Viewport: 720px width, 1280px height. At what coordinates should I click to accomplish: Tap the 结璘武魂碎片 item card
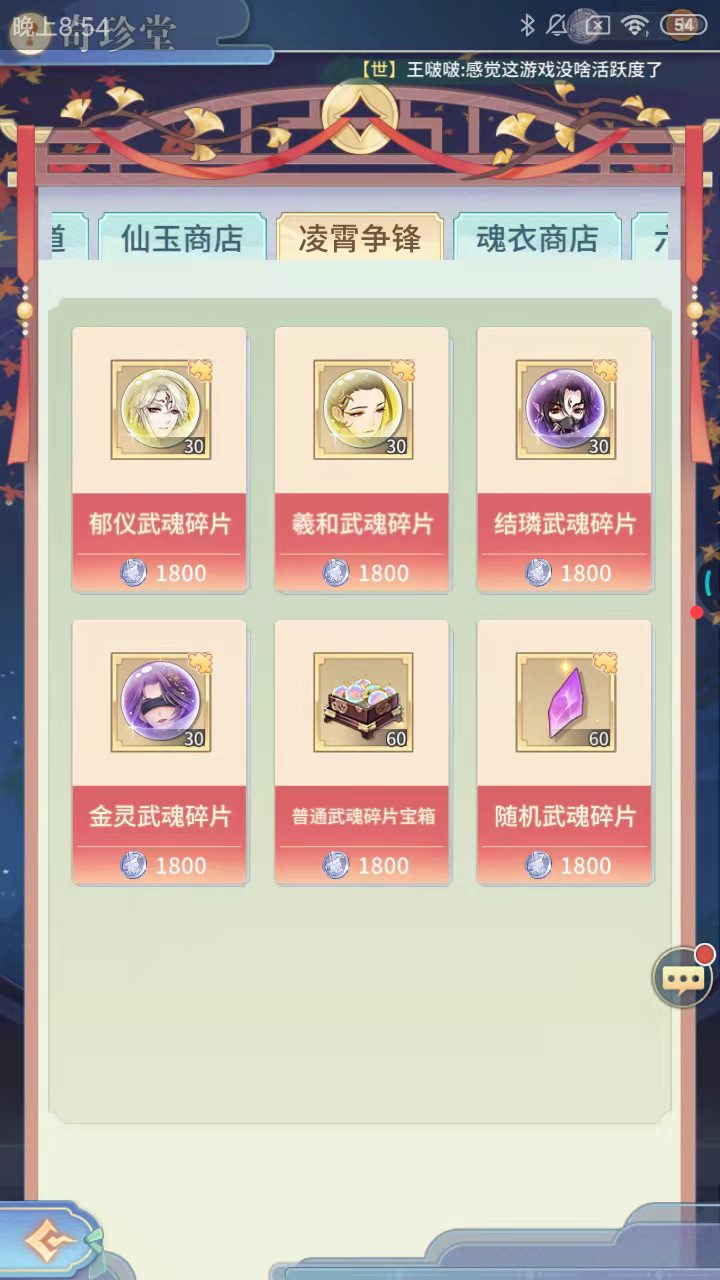564,459
